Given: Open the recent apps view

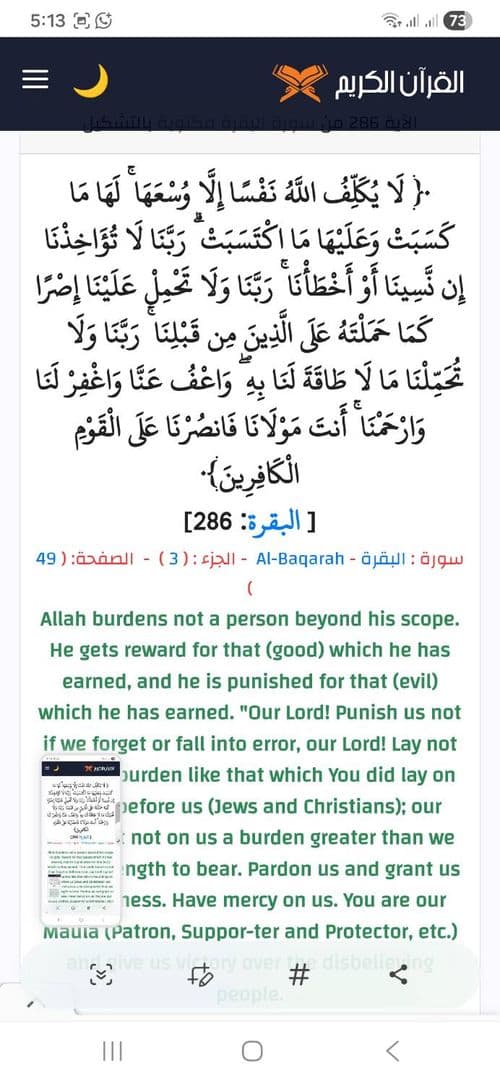Looking at the screenshot, I should click(x=112, y=1052).
